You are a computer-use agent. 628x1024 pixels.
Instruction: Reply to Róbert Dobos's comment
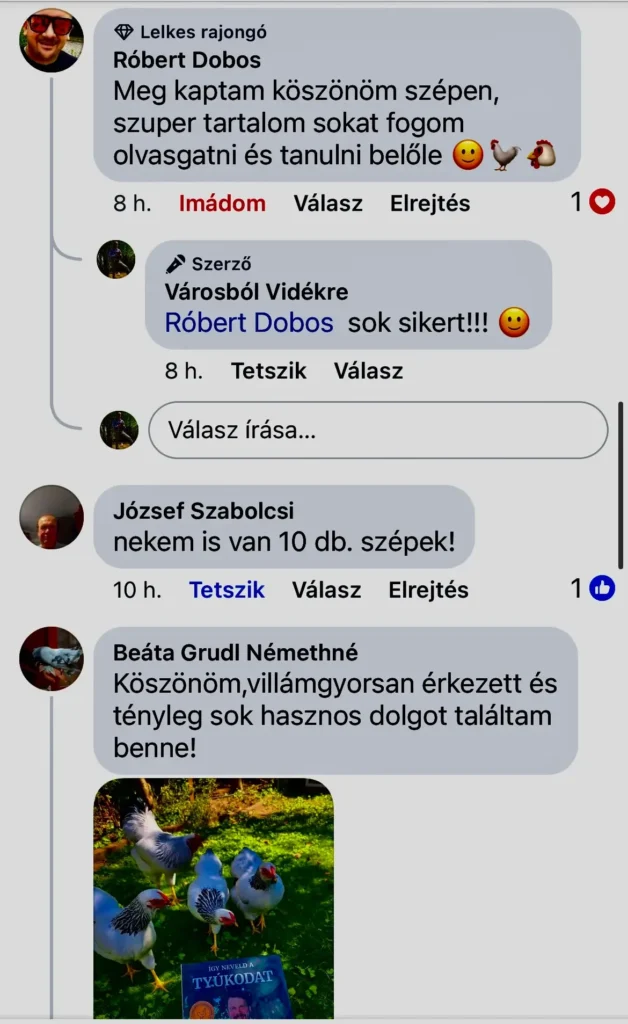point(328,203)
